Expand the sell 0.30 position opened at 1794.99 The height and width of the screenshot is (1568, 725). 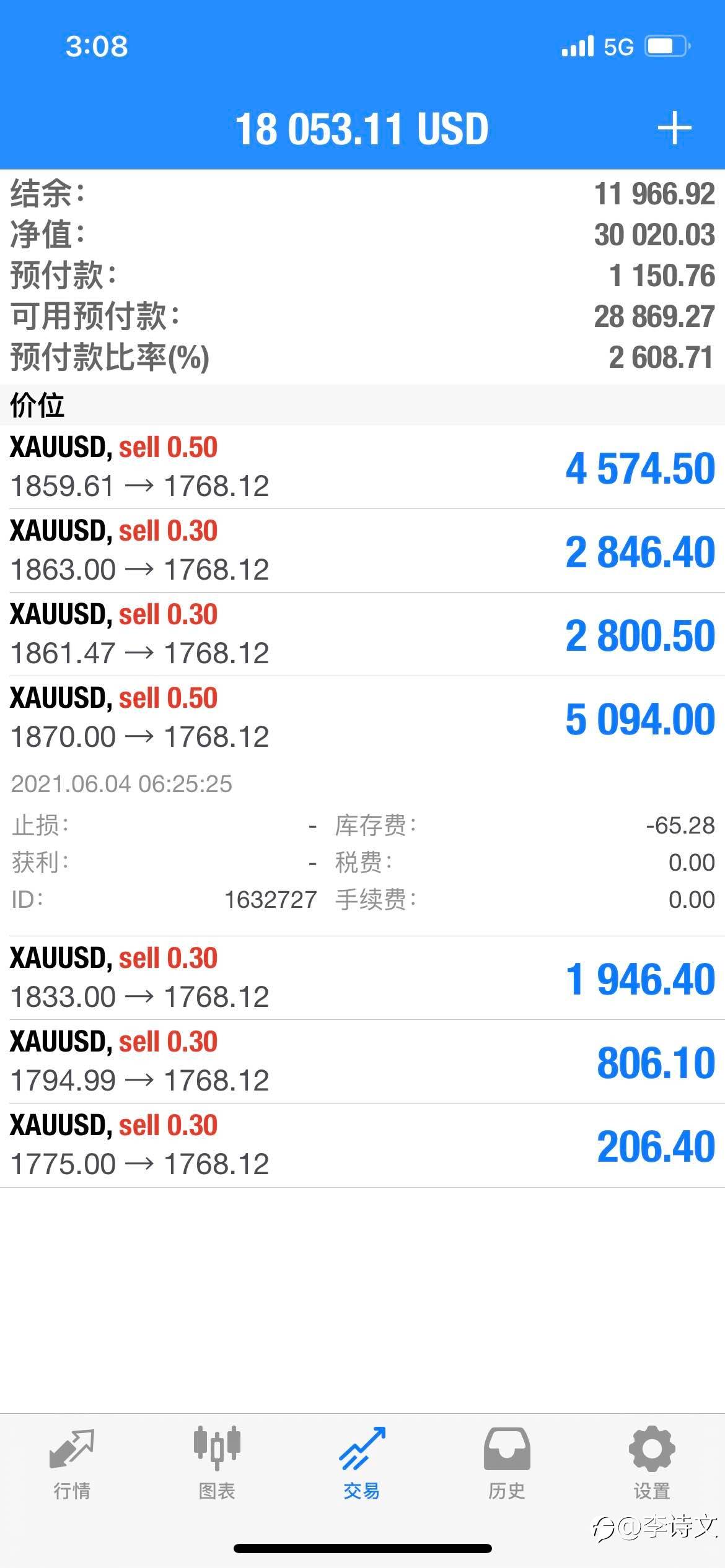tap(362, 1061)
